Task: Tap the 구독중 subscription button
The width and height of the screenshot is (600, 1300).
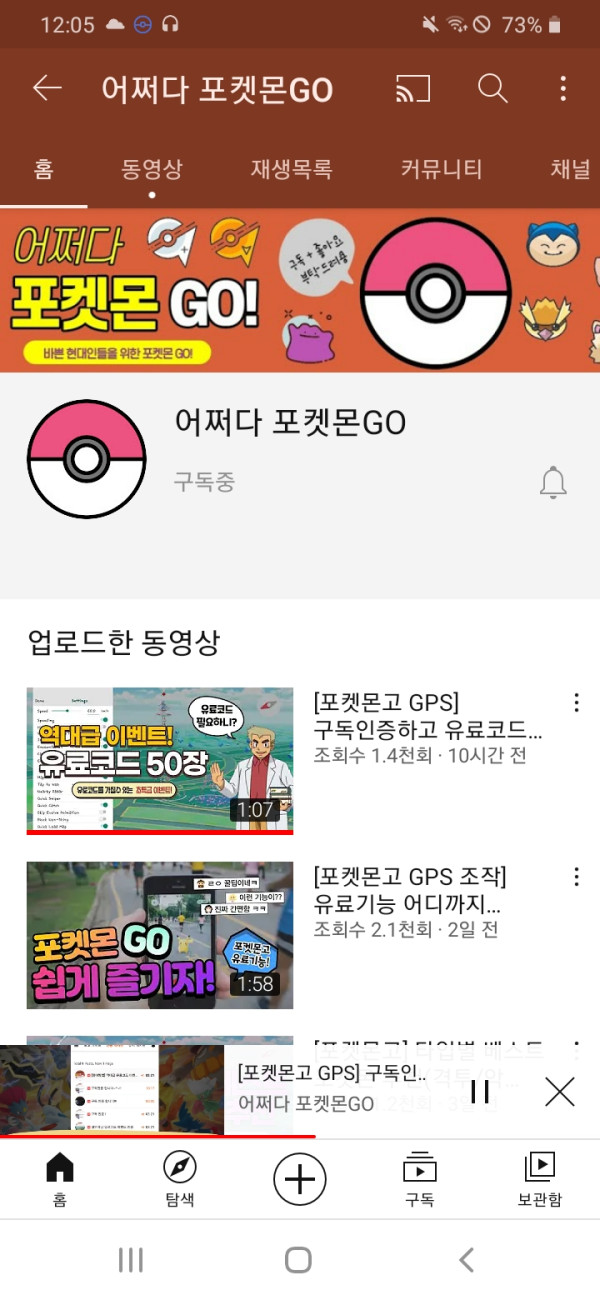Action: [x=204, y=482]
